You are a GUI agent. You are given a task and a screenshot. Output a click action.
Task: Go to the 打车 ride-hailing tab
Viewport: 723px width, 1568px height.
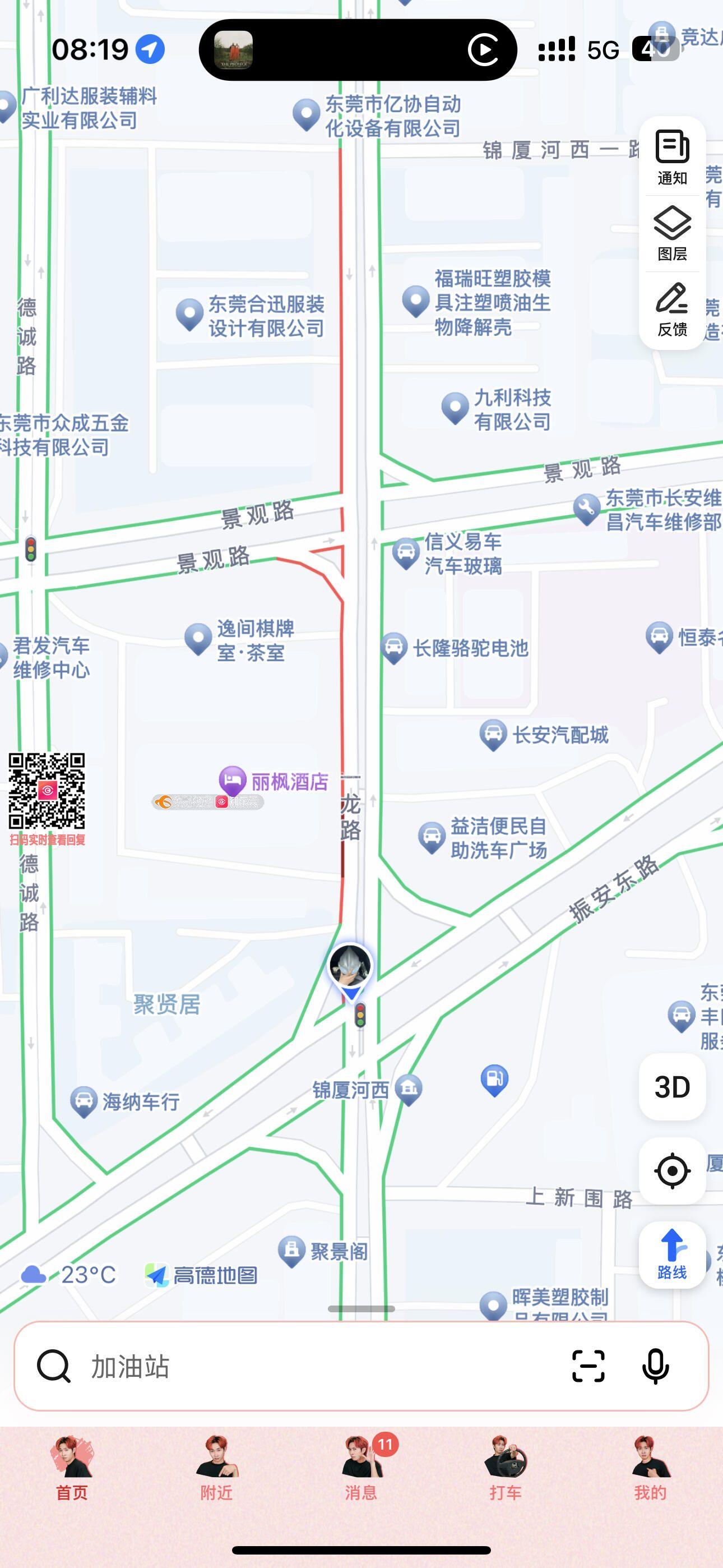coord(506,1468)
